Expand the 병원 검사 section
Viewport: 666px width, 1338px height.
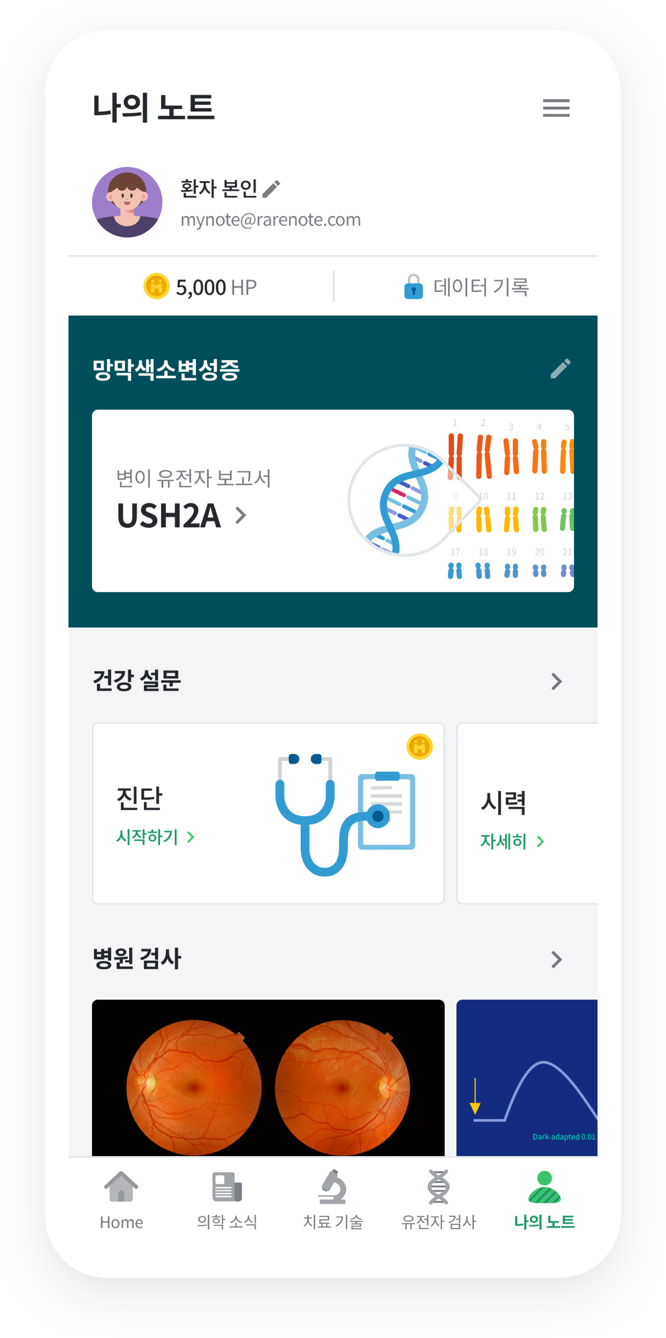coord(557,960)
